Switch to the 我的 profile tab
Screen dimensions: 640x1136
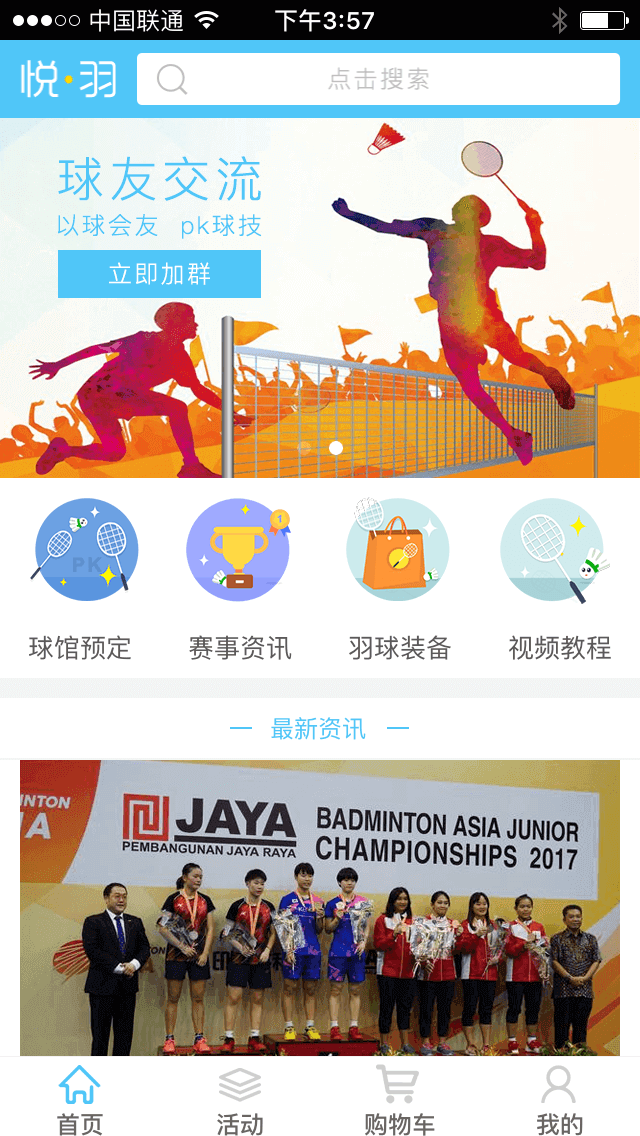(559, 1098)
